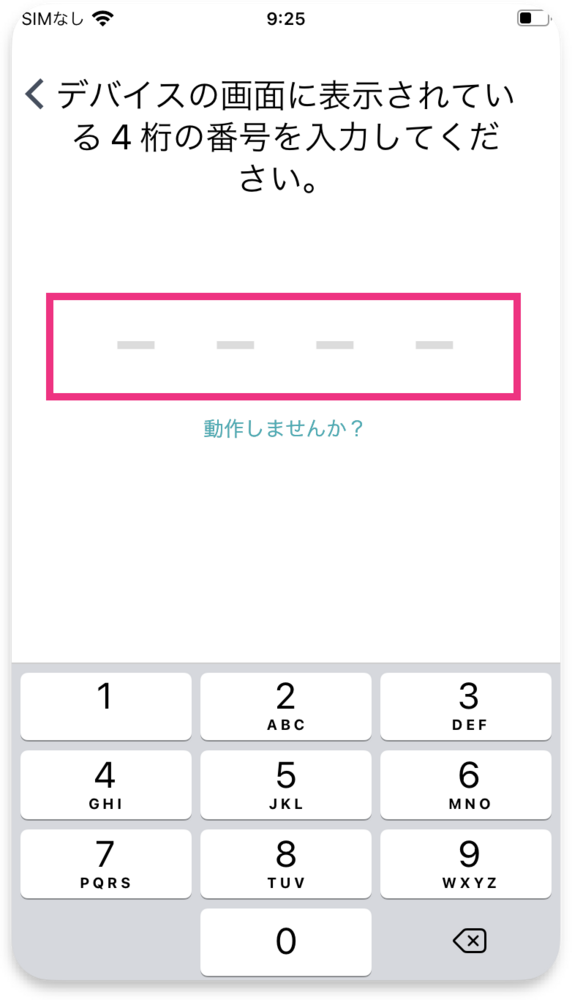Tap the 6 MNO key
This screenshot has height=1000, width=572.
tap(466, 785)
